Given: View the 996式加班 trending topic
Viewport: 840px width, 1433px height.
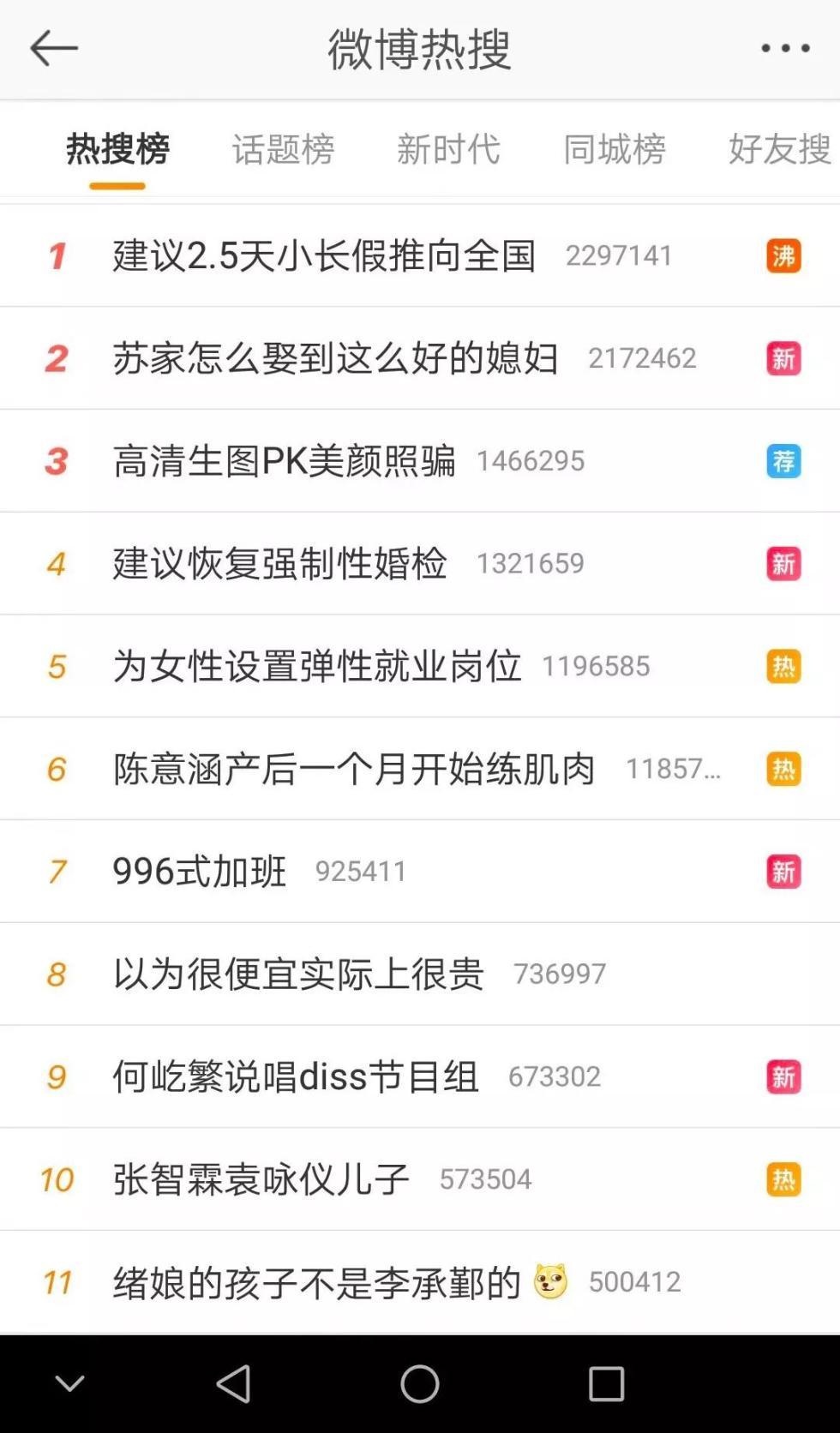Looking at the screenshot, I should [x=200, y=872].
